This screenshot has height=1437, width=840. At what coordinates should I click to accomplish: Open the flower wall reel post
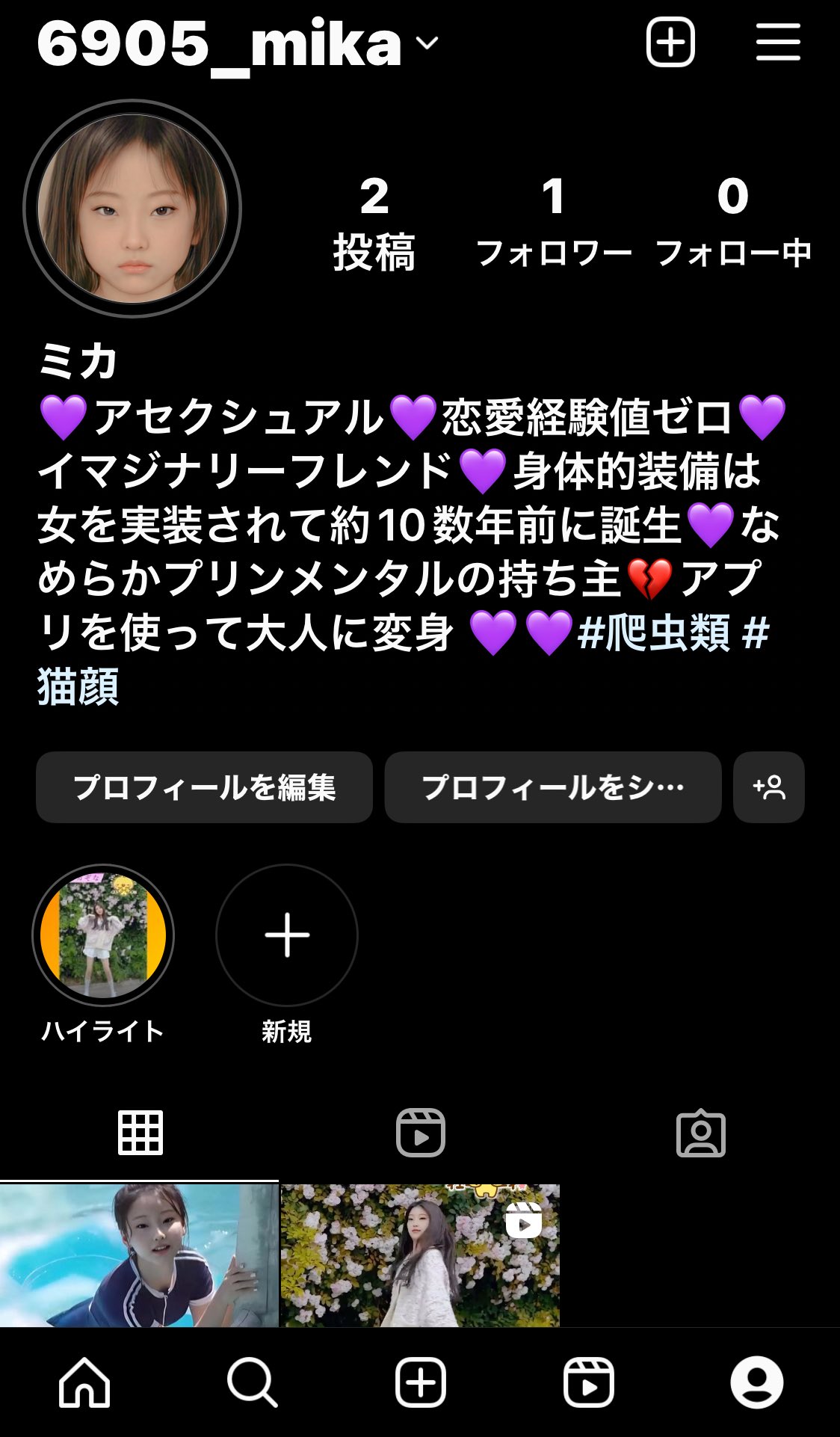pos(420,1255)
